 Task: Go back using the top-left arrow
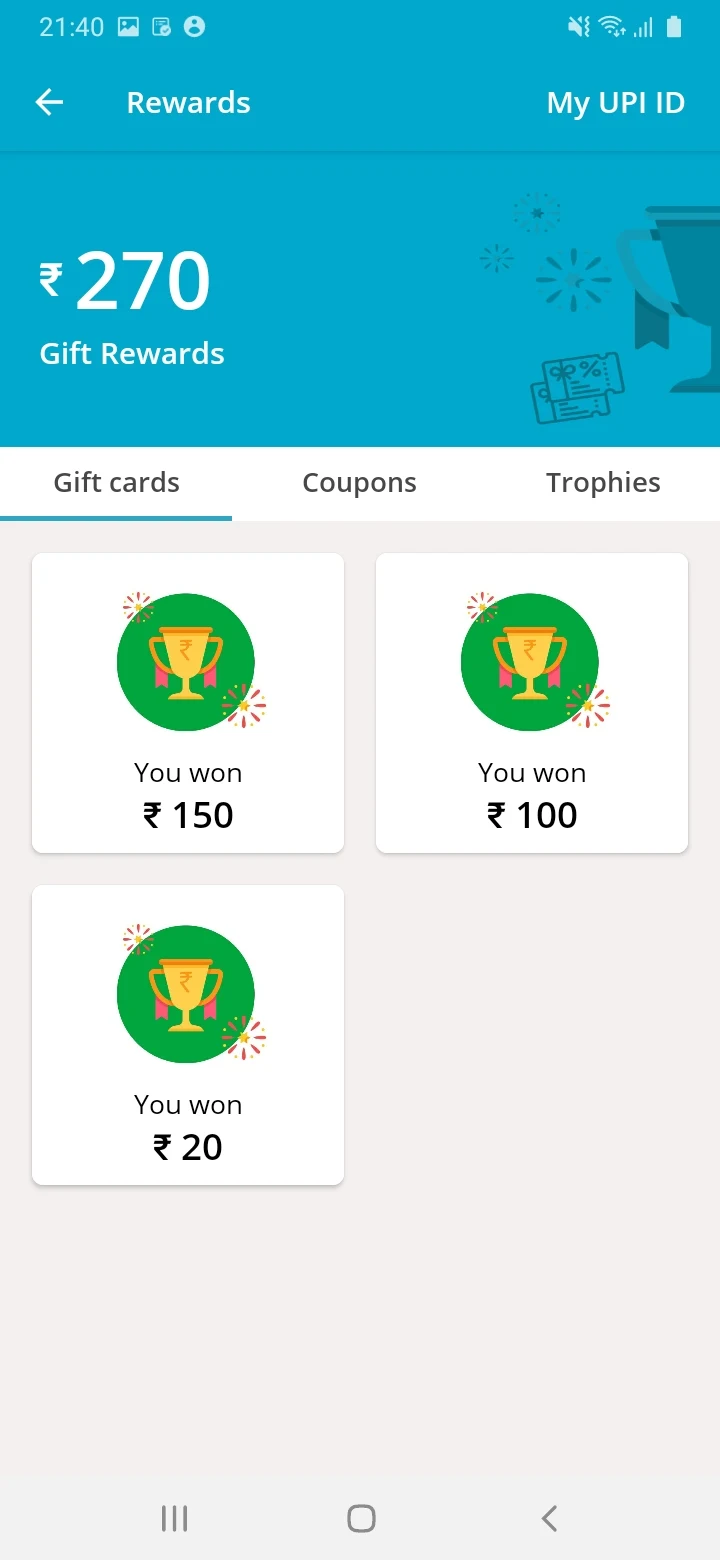coord(49,102)
